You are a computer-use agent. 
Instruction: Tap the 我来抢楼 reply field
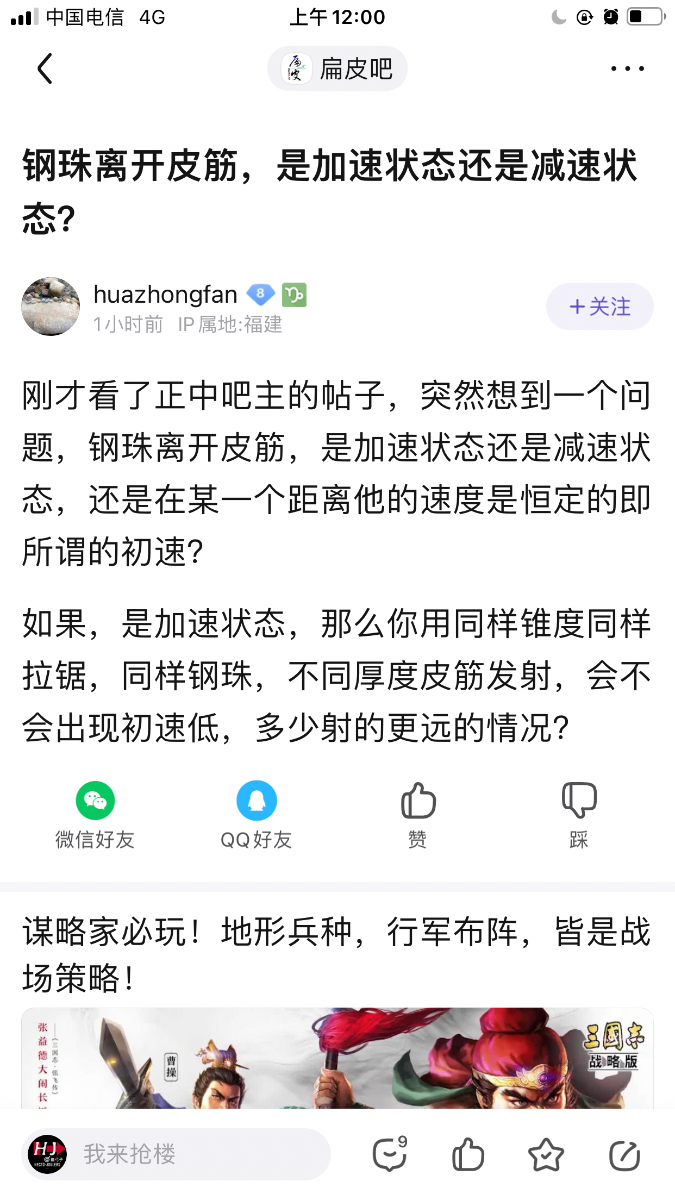point(175,1154)
